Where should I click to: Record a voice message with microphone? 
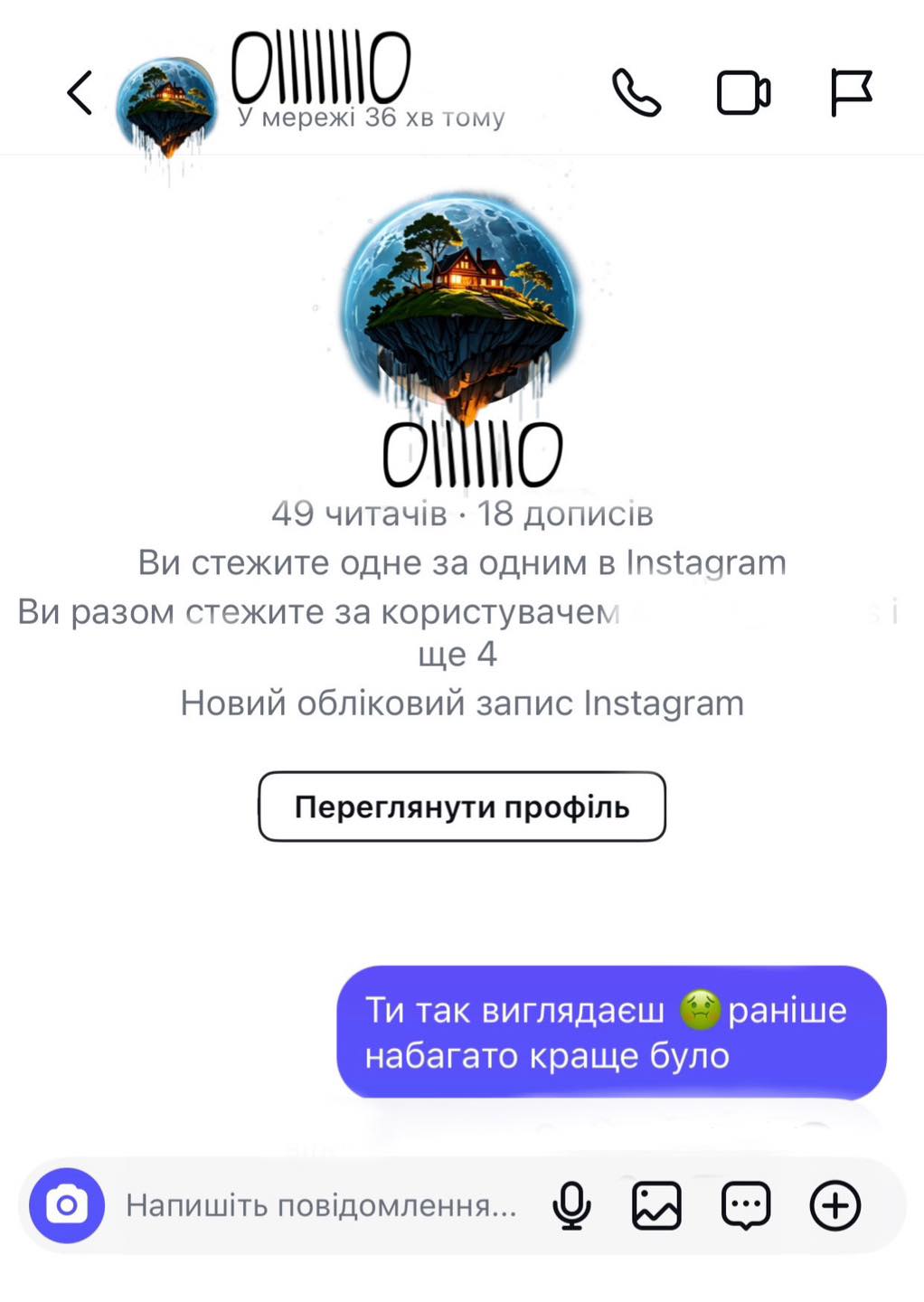[x=571, y=1205]
